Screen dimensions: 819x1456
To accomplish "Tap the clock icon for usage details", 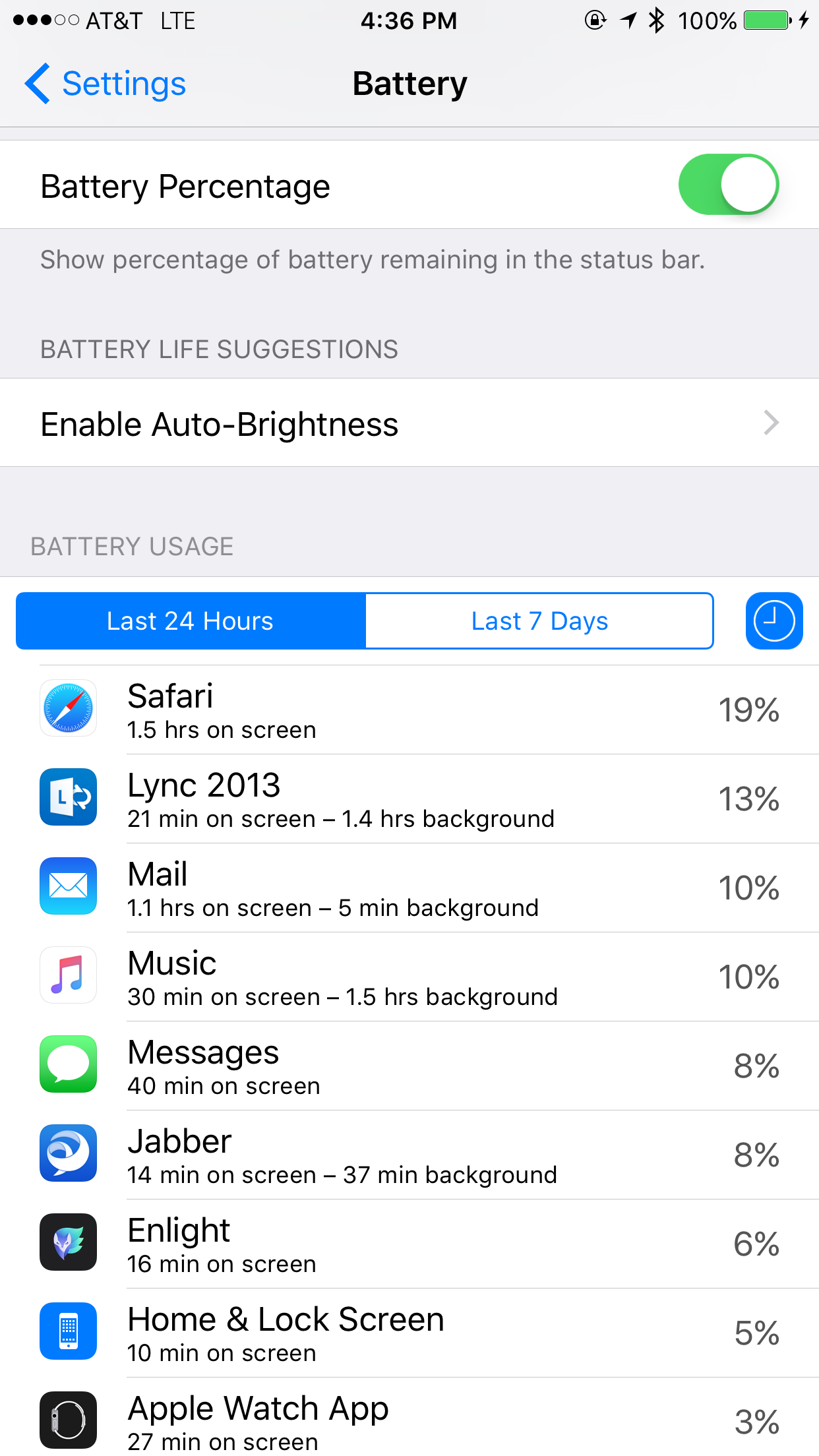I will 773,621.
